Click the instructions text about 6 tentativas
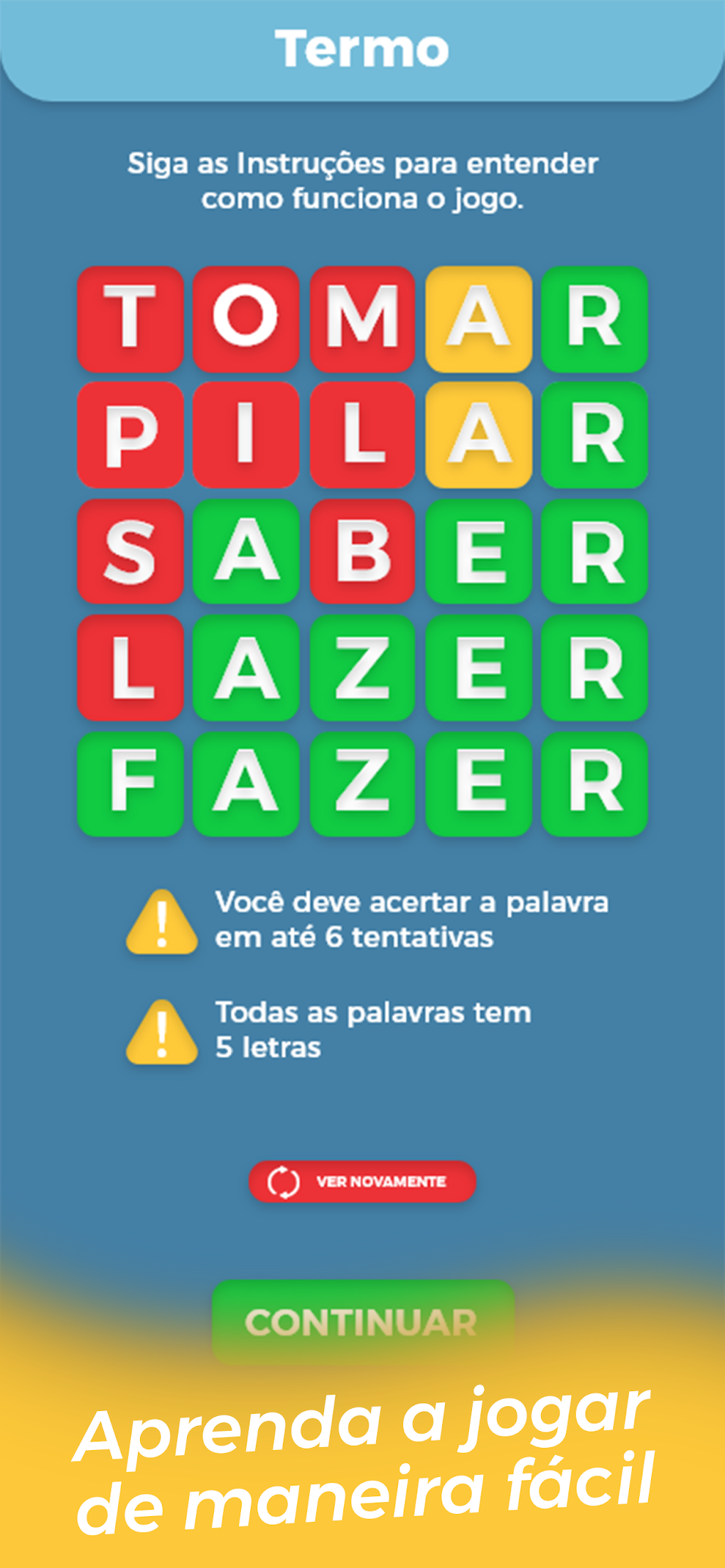 [x=412, y=918]
